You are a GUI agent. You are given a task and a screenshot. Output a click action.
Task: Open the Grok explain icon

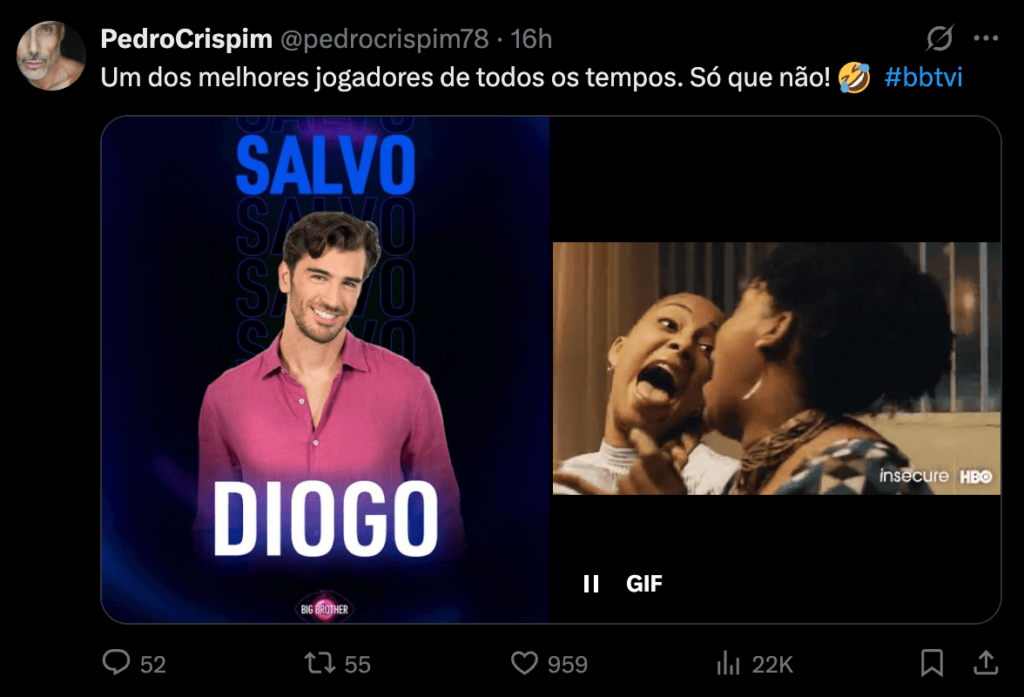click(939, 39)
